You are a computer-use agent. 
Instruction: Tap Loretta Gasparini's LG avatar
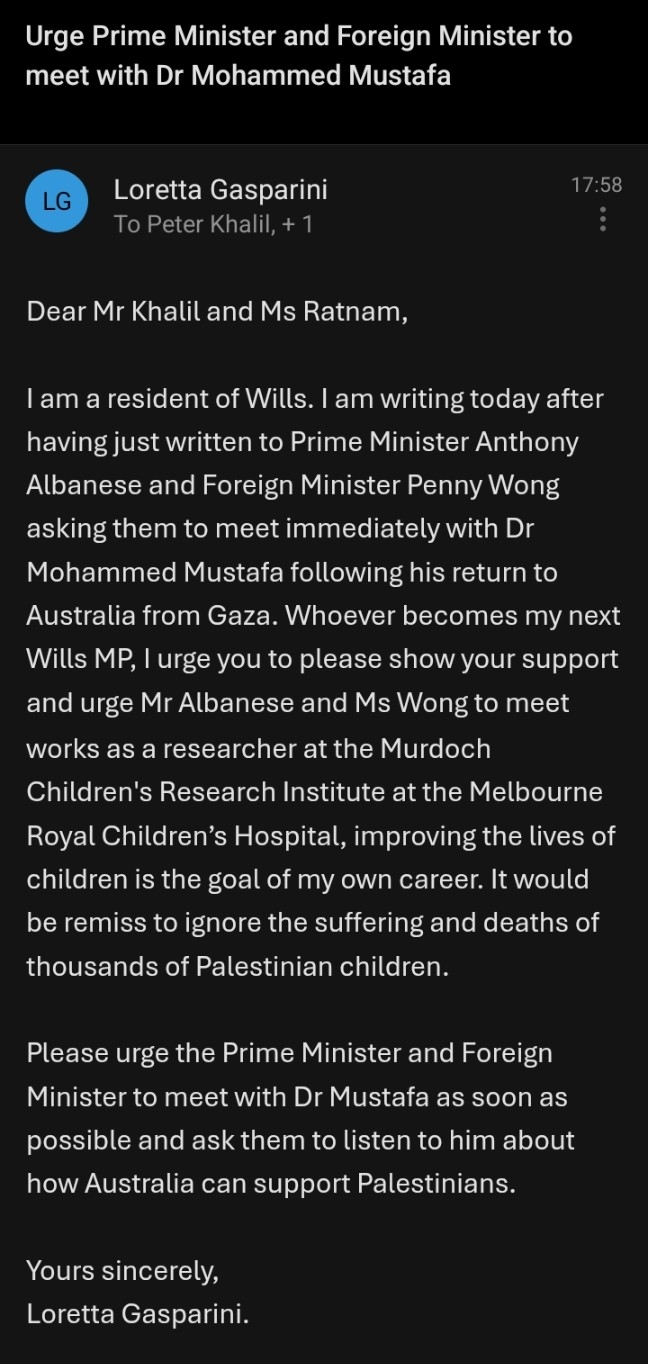(56, 202)
